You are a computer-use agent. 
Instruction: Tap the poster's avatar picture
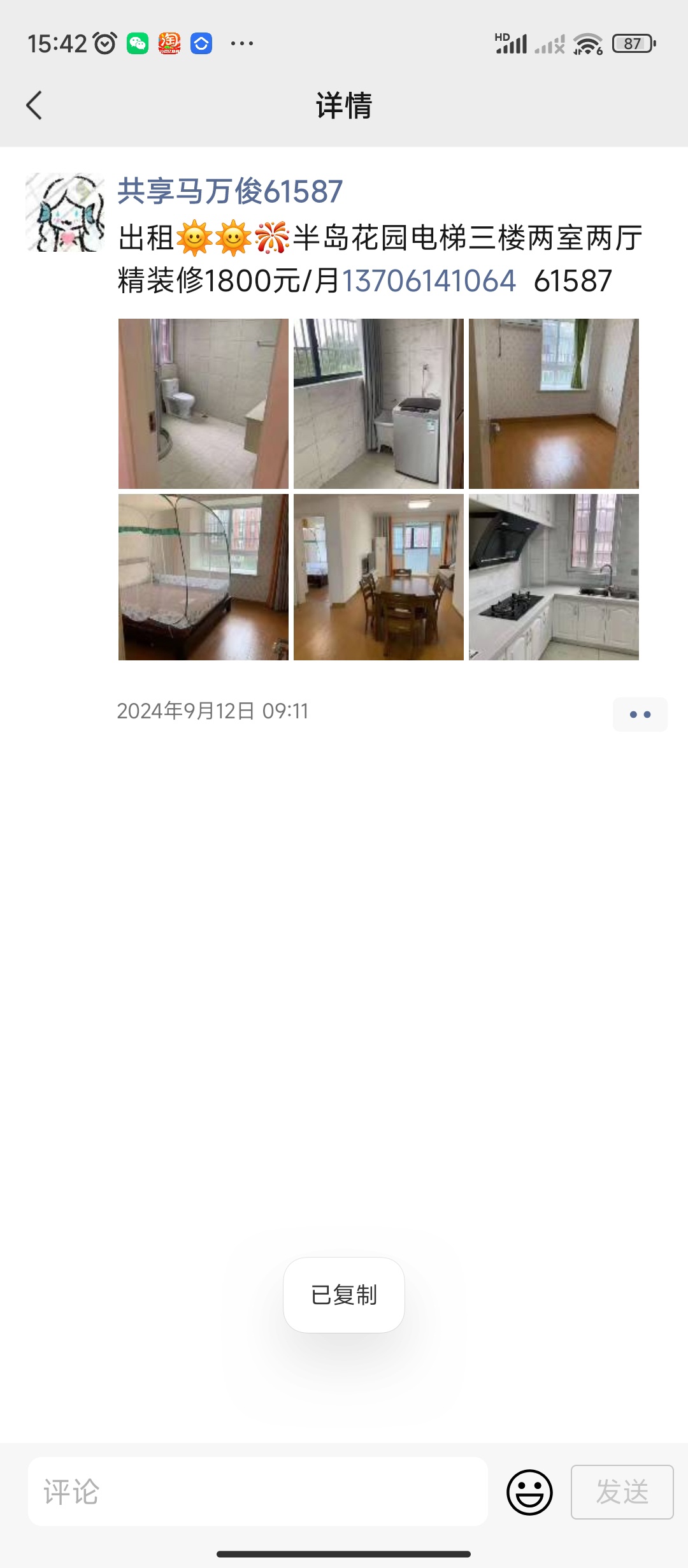pos(65,212)
